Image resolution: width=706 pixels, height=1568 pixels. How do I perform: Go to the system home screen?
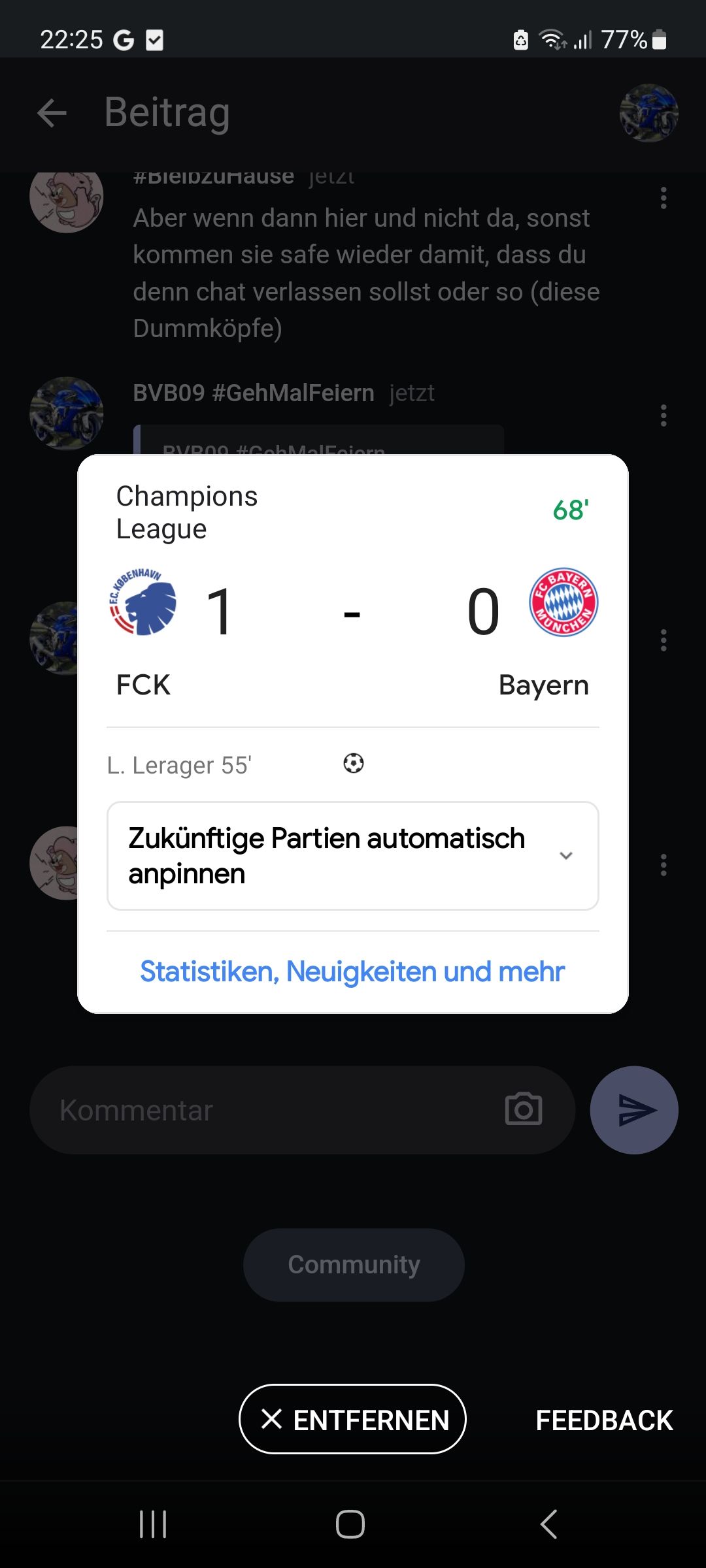350,1524
